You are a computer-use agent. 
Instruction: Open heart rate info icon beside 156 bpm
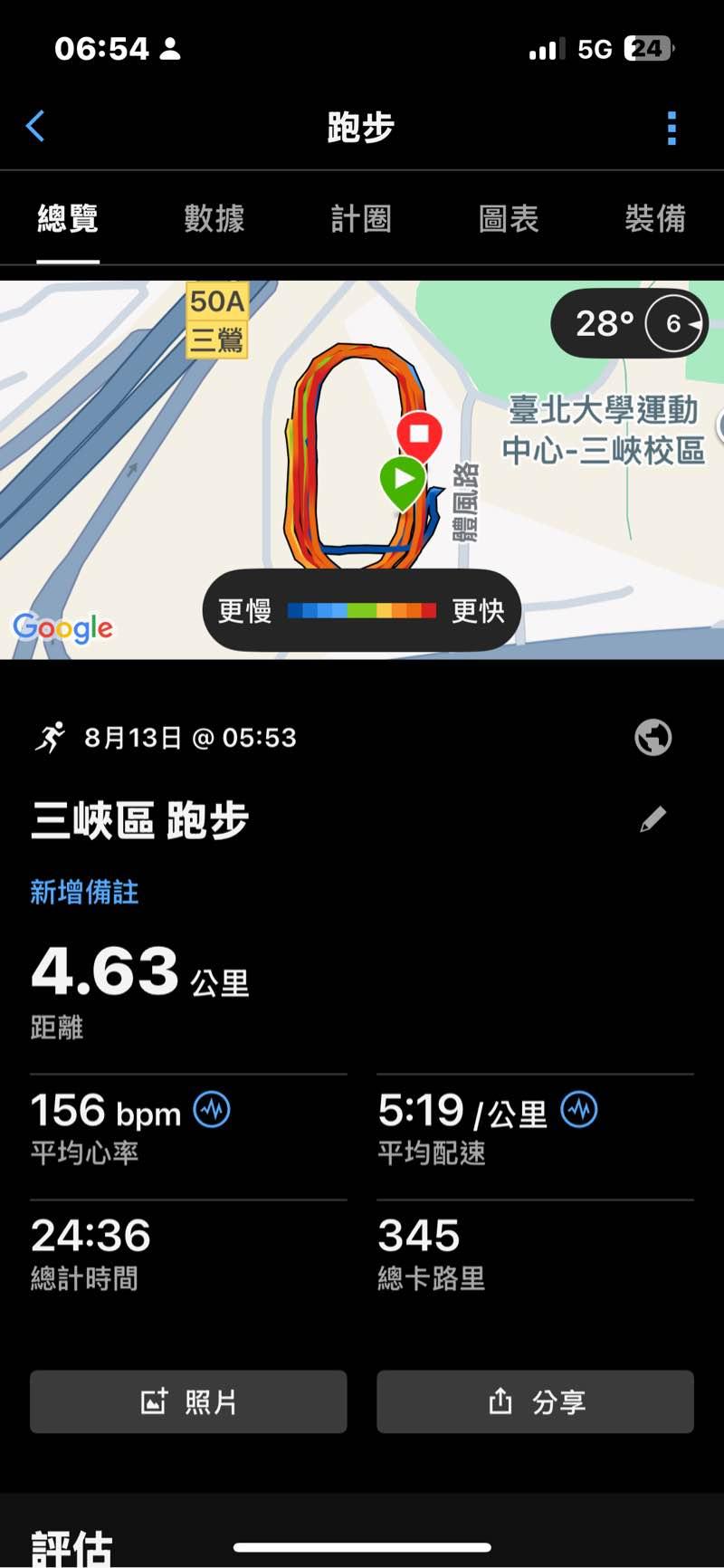213,1110
